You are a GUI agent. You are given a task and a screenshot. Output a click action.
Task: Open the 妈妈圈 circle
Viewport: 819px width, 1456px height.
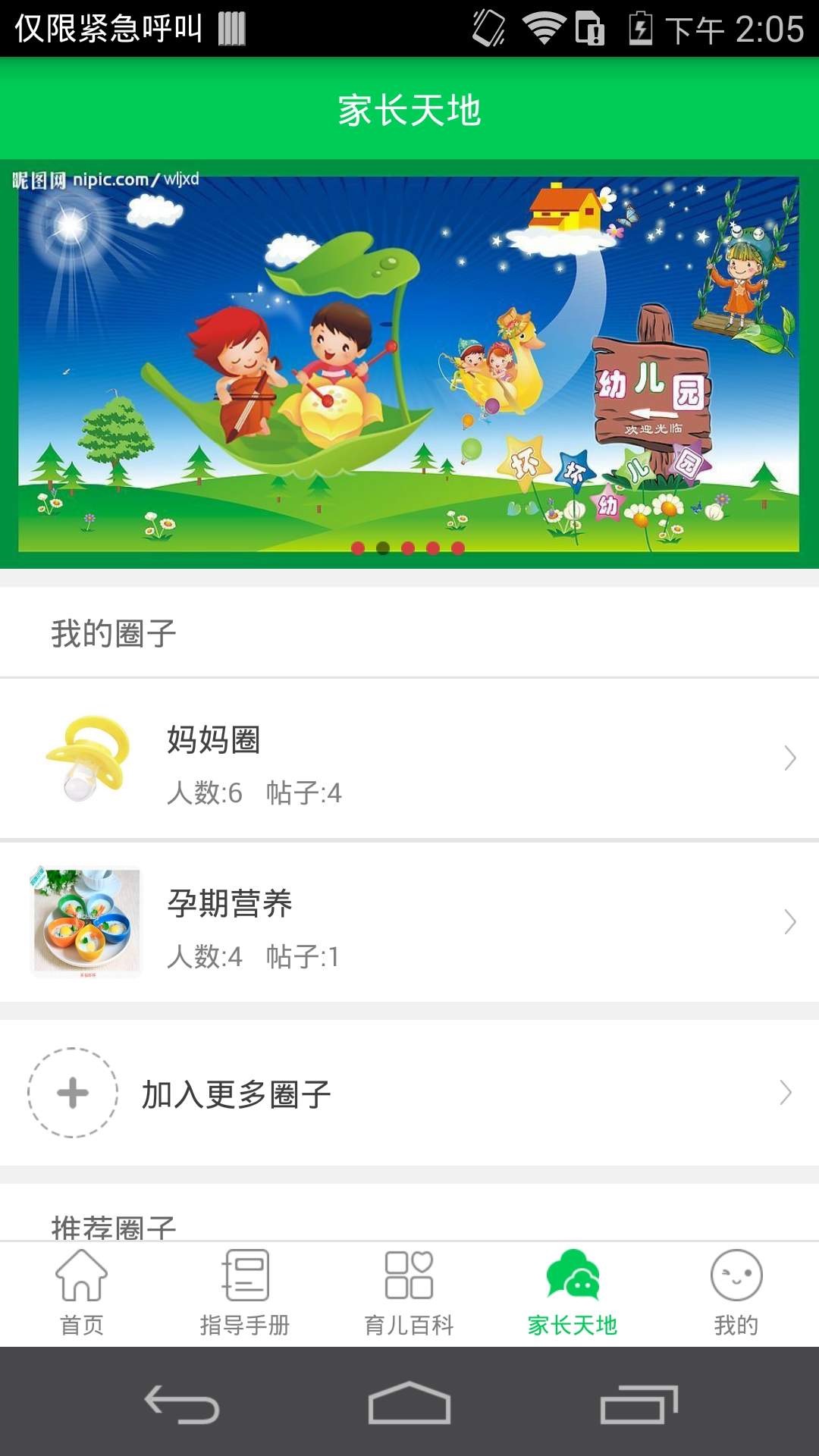[409, 759]
